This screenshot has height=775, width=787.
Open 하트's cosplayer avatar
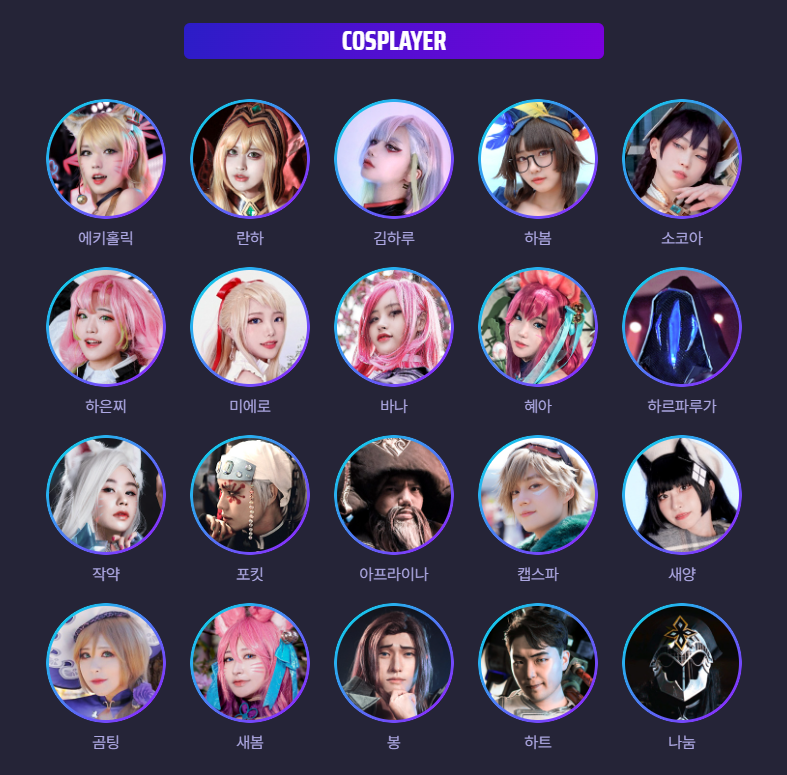(x=538, y=662)
